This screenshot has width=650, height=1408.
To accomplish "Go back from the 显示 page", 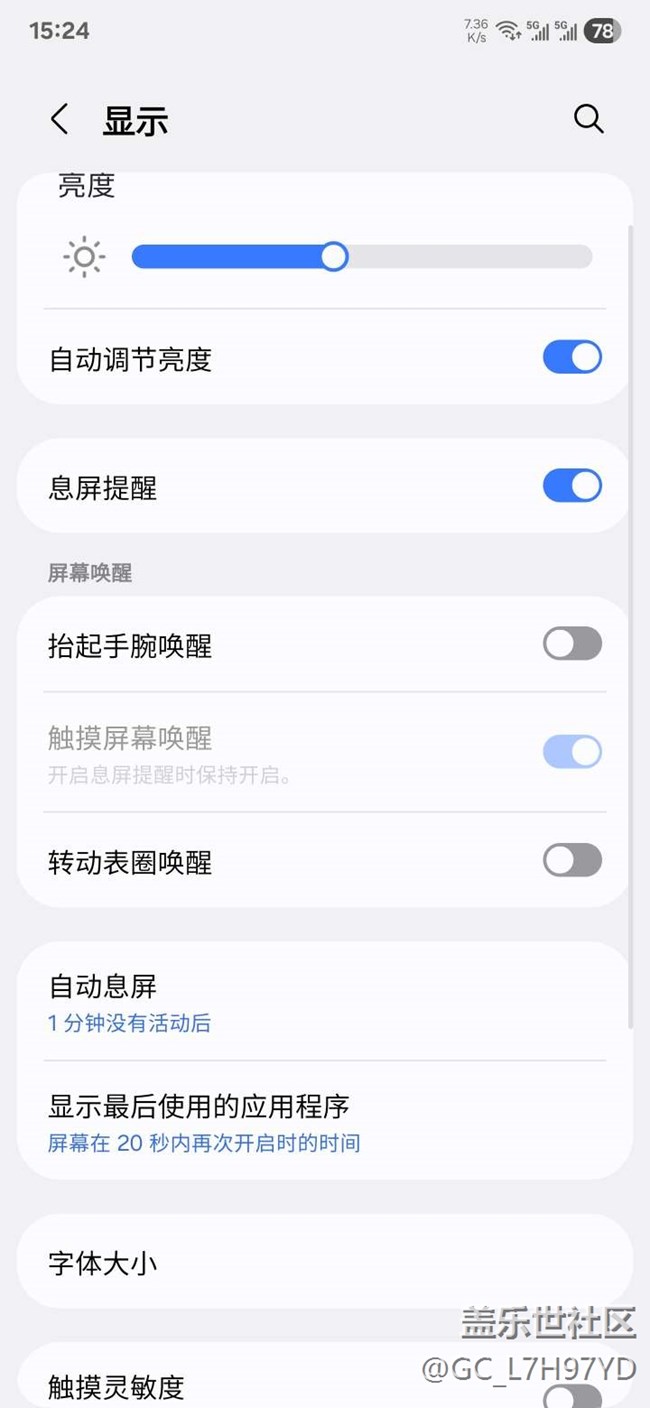I will [x=60, y=120].
